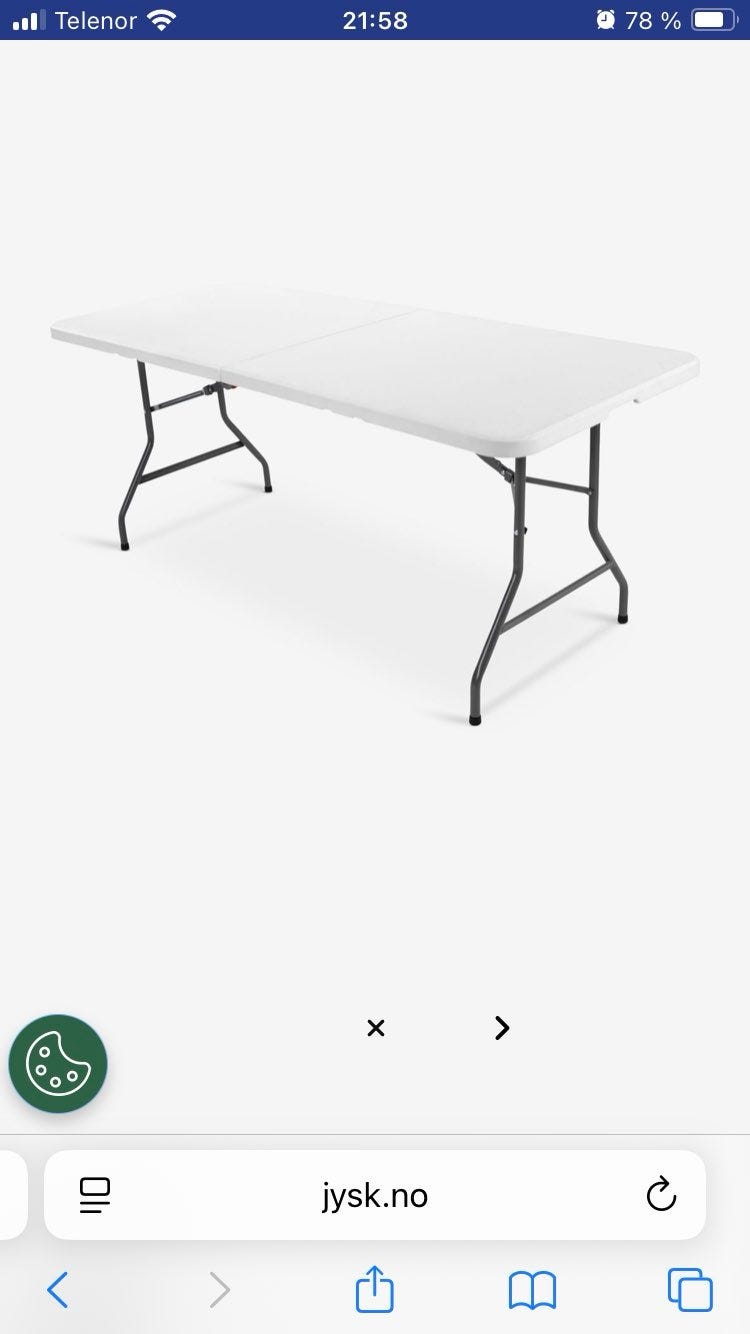Close the product image viewer
This screenshot has height=1334, width=750.
[376, 1028]
